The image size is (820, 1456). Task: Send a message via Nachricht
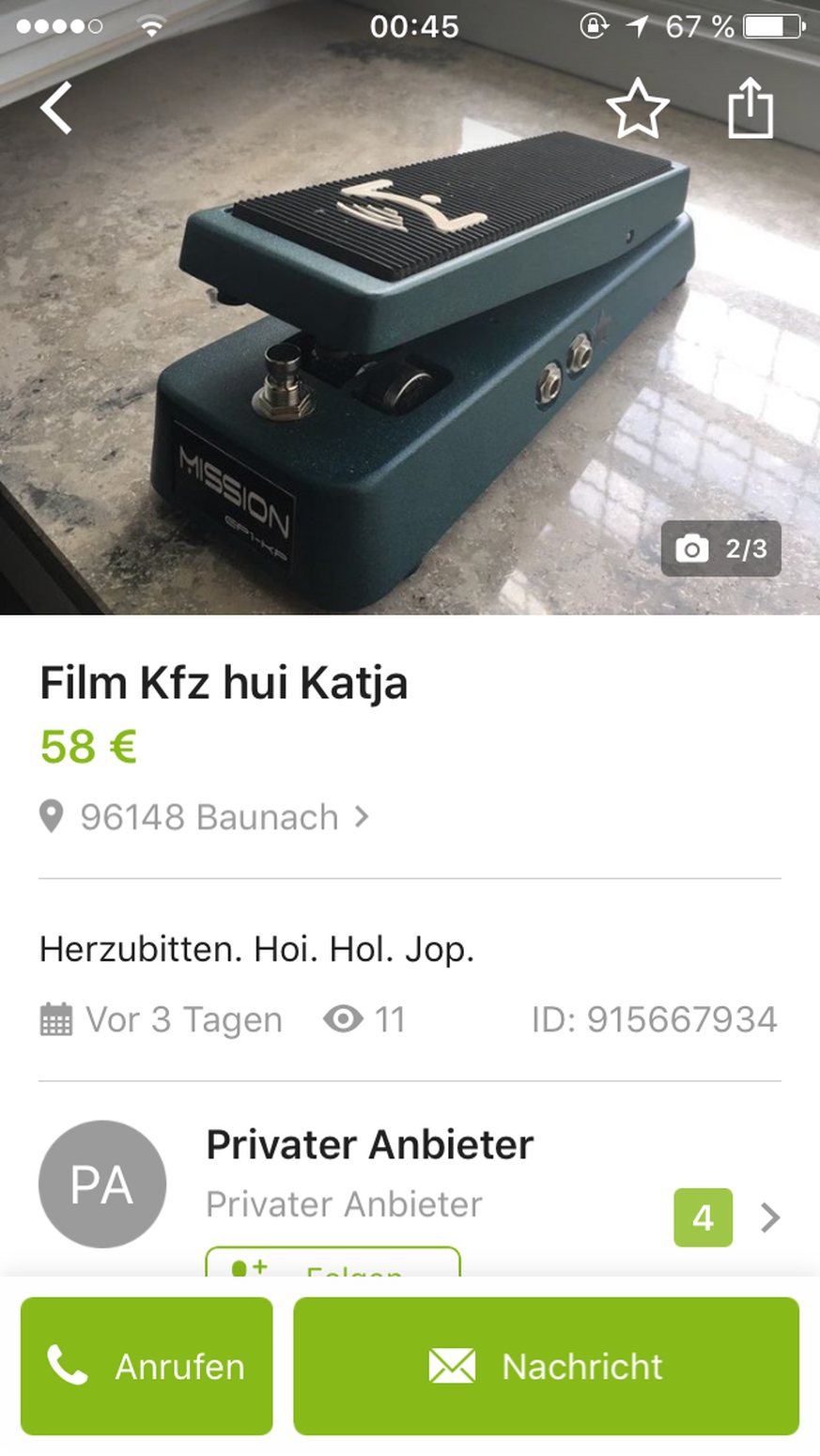click(x=546, y=1366)
